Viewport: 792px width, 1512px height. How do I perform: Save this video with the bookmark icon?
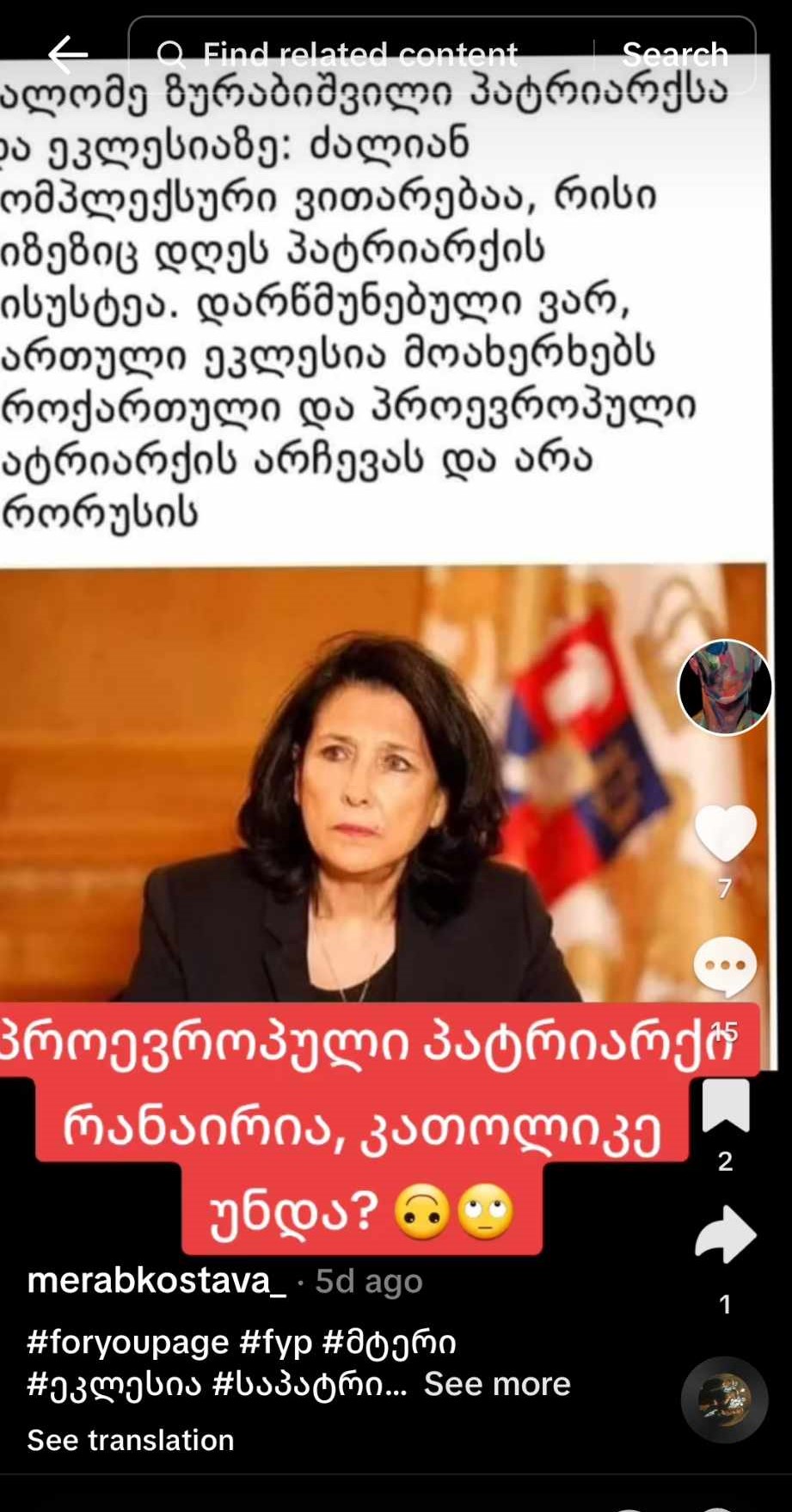click(725, 1106)
